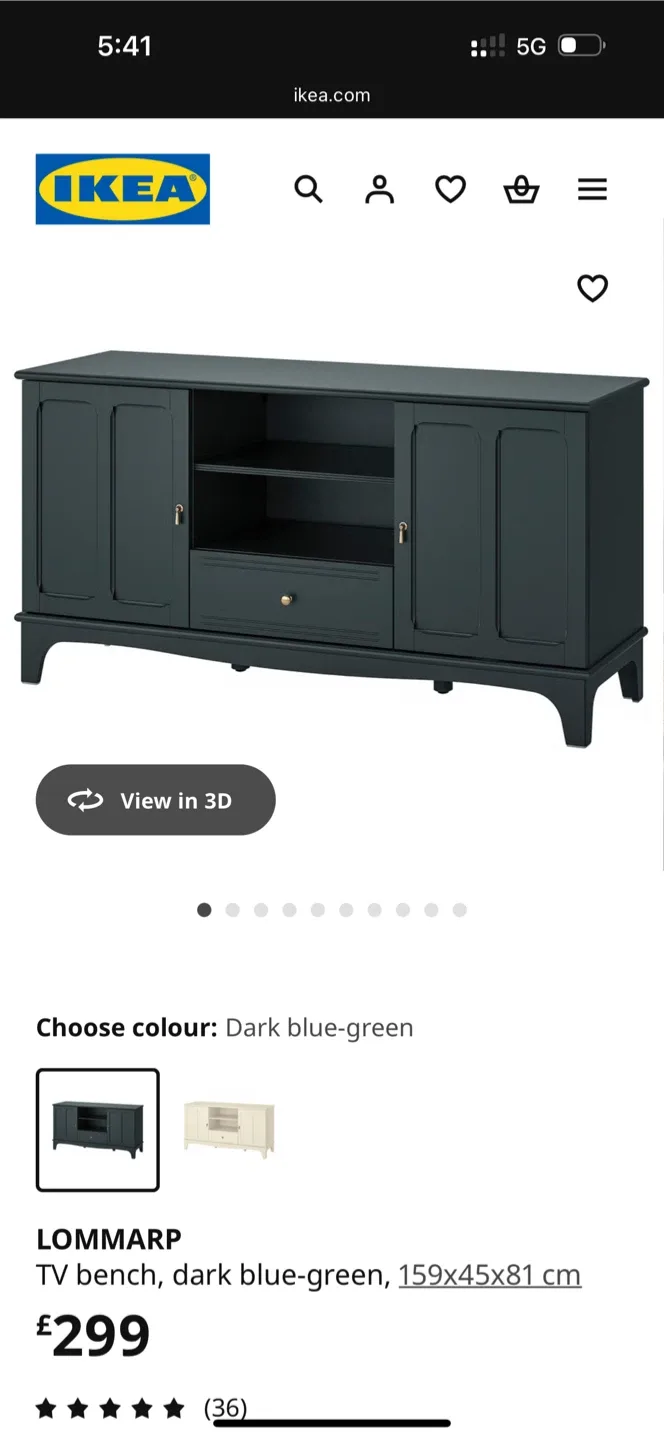Save this TV bench to favourites

(x=593, y=288)
